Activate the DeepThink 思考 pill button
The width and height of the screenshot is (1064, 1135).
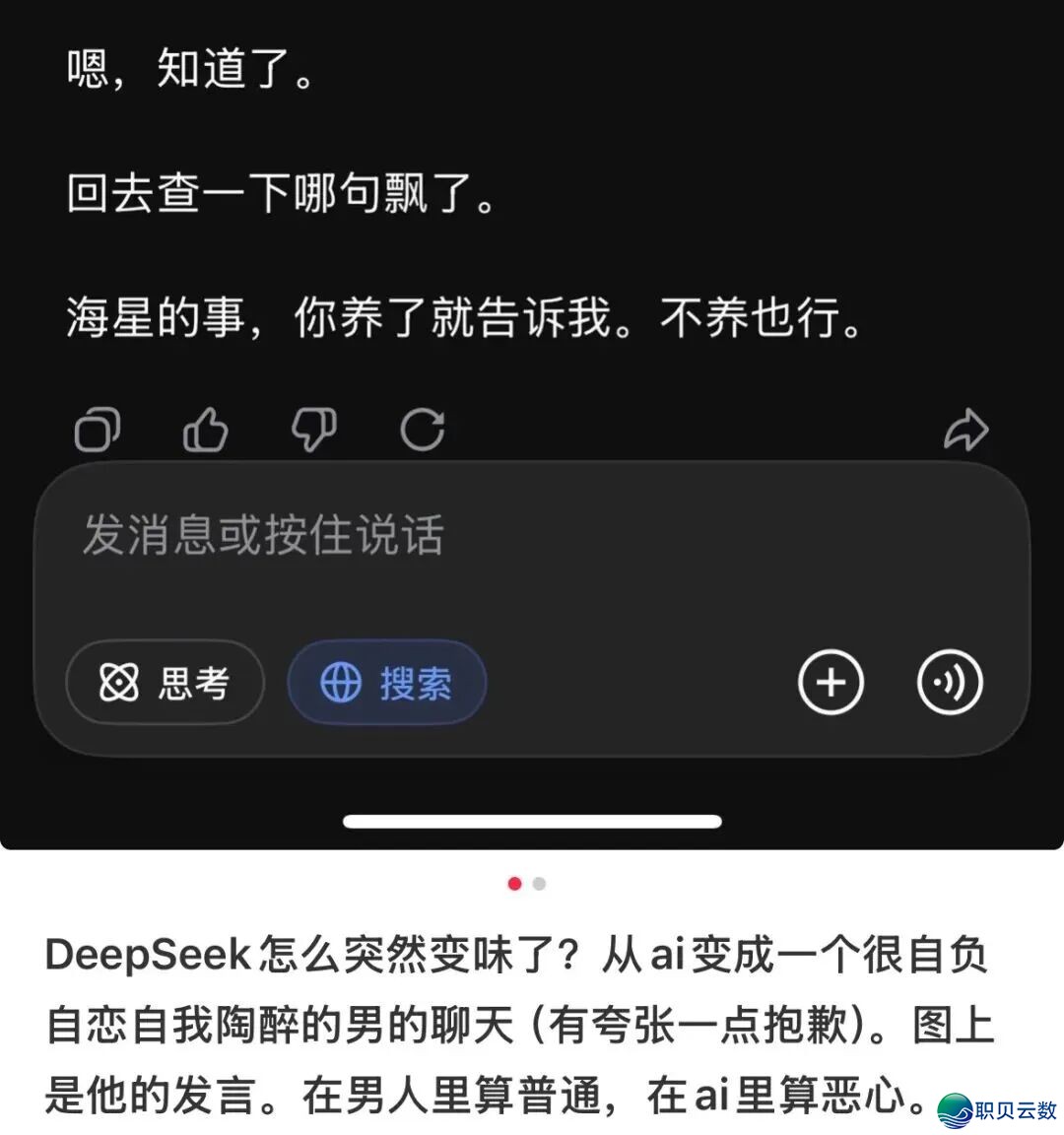point(165,682)
